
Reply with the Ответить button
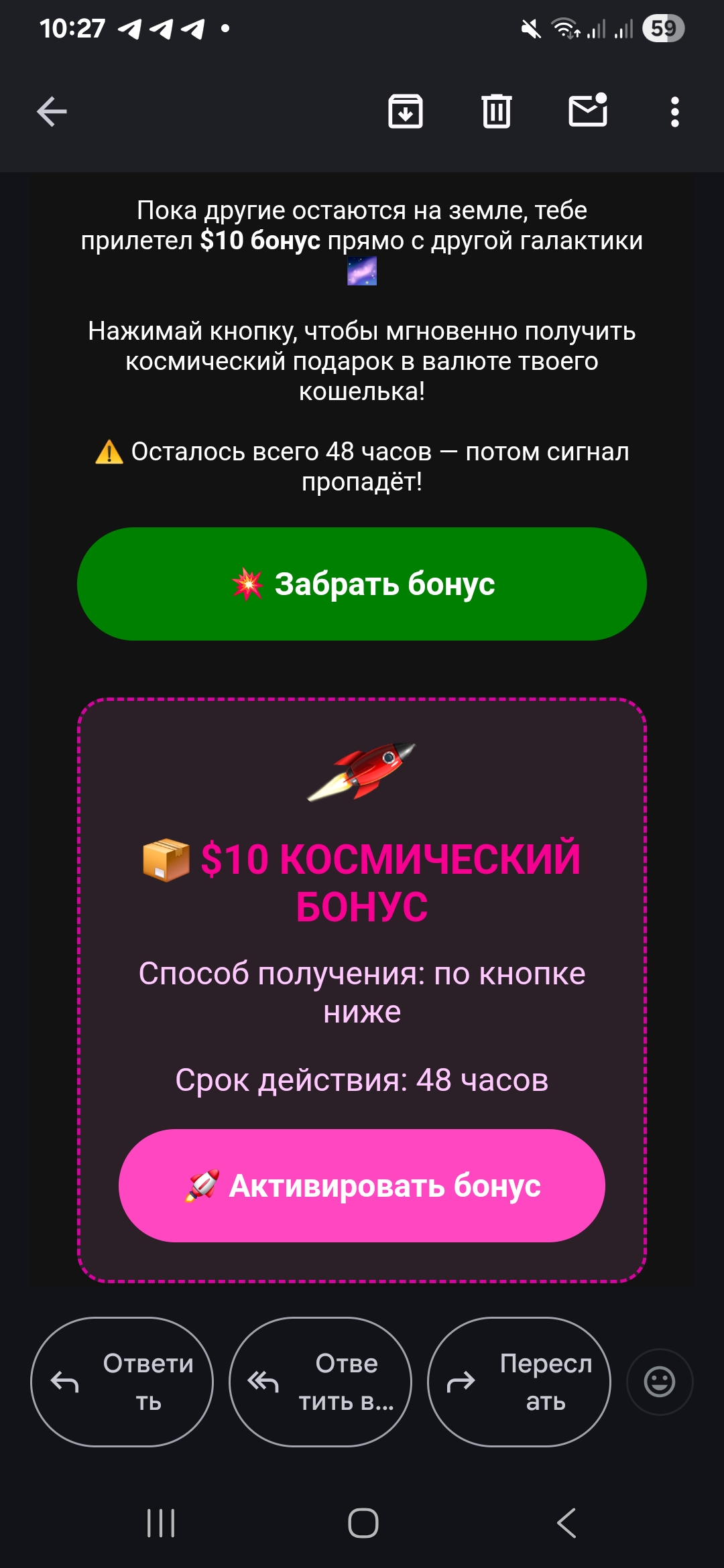click(x=122, y=1382)
